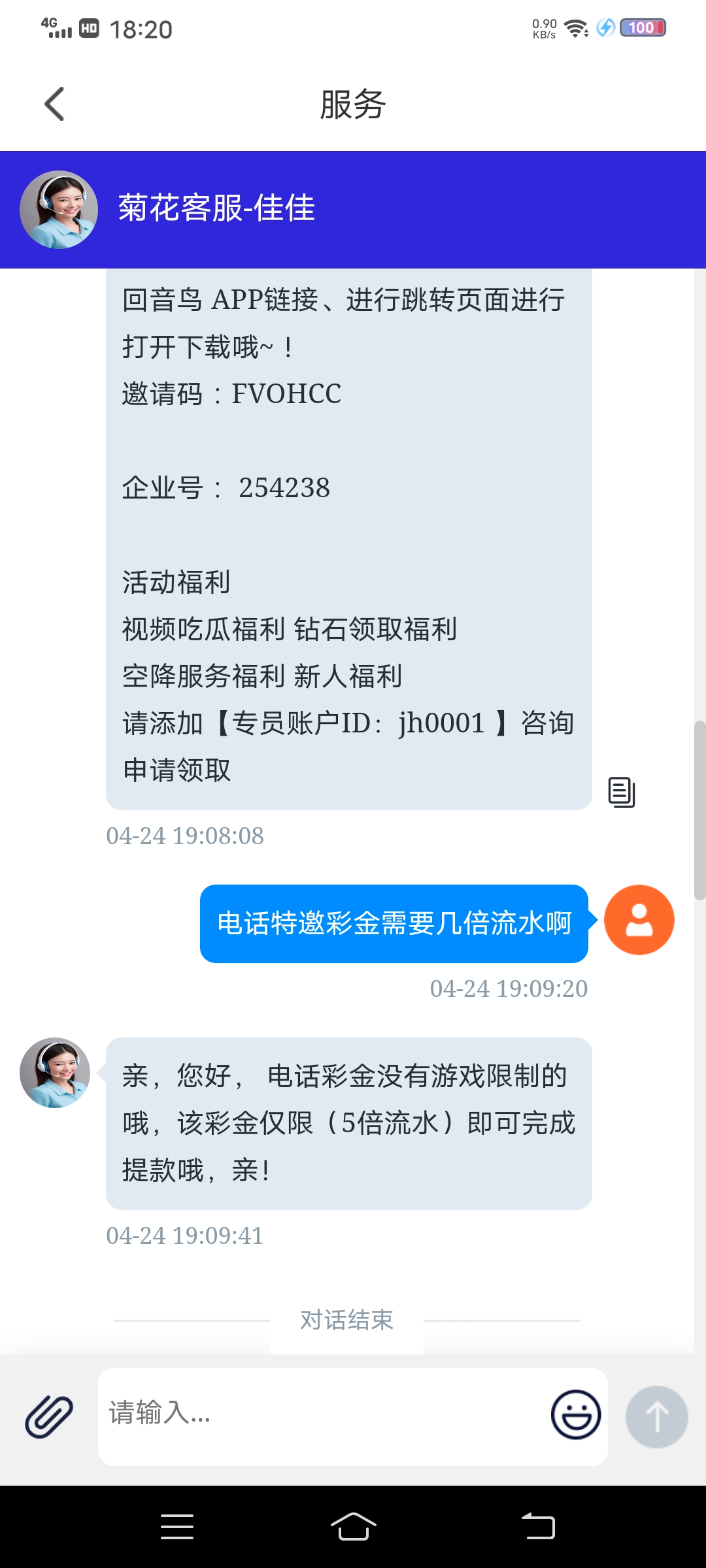Focus the 请输入 message field
The height and width of the screenshot is (1568, 706).
click(x=320, y=1415)
